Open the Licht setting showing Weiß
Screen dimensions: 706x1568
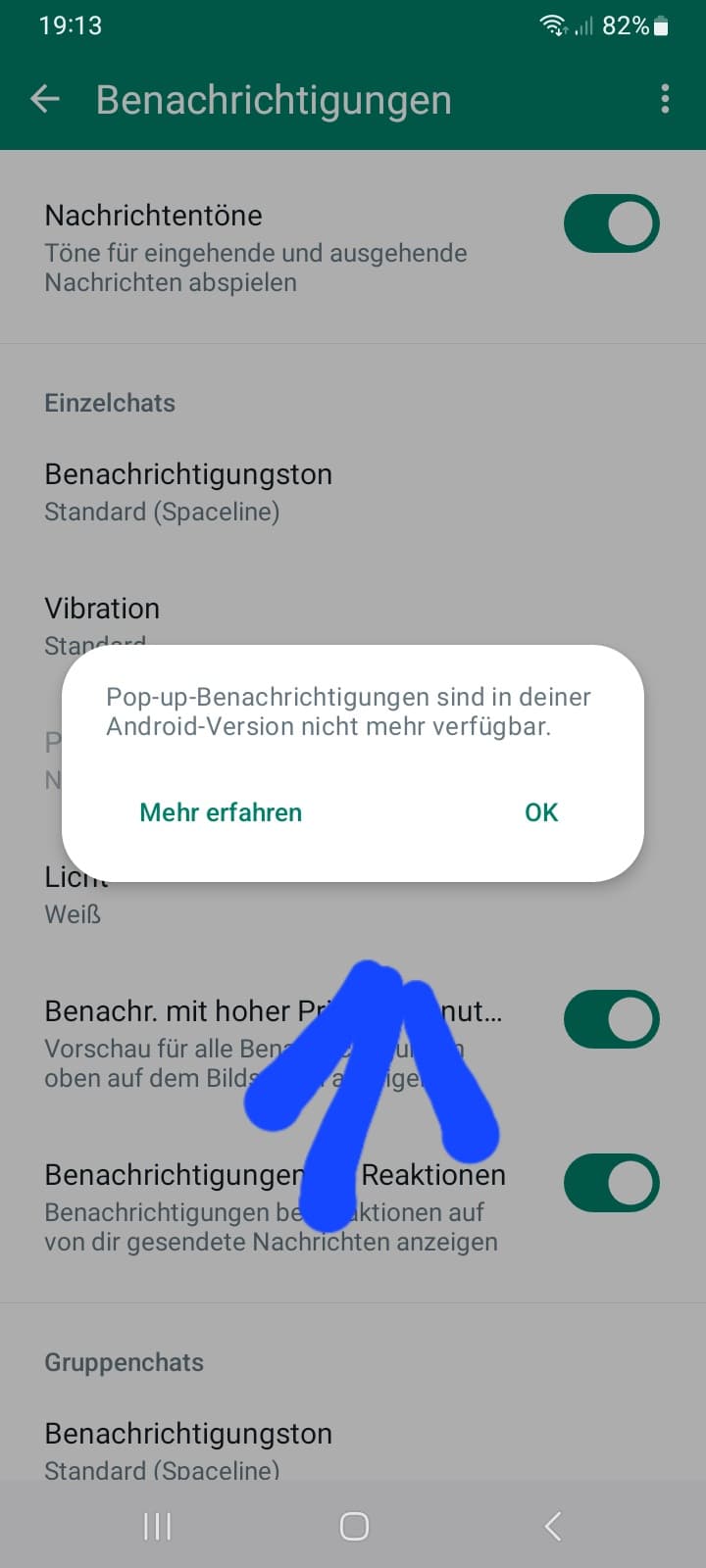tap(353, 895)
